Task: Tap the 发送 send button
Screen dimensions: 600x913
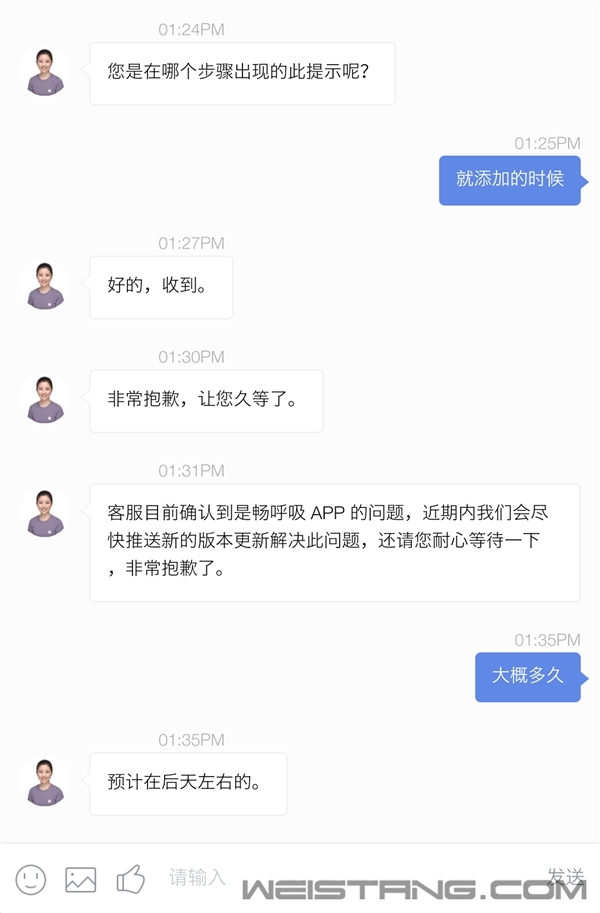Action: (566, 876)
